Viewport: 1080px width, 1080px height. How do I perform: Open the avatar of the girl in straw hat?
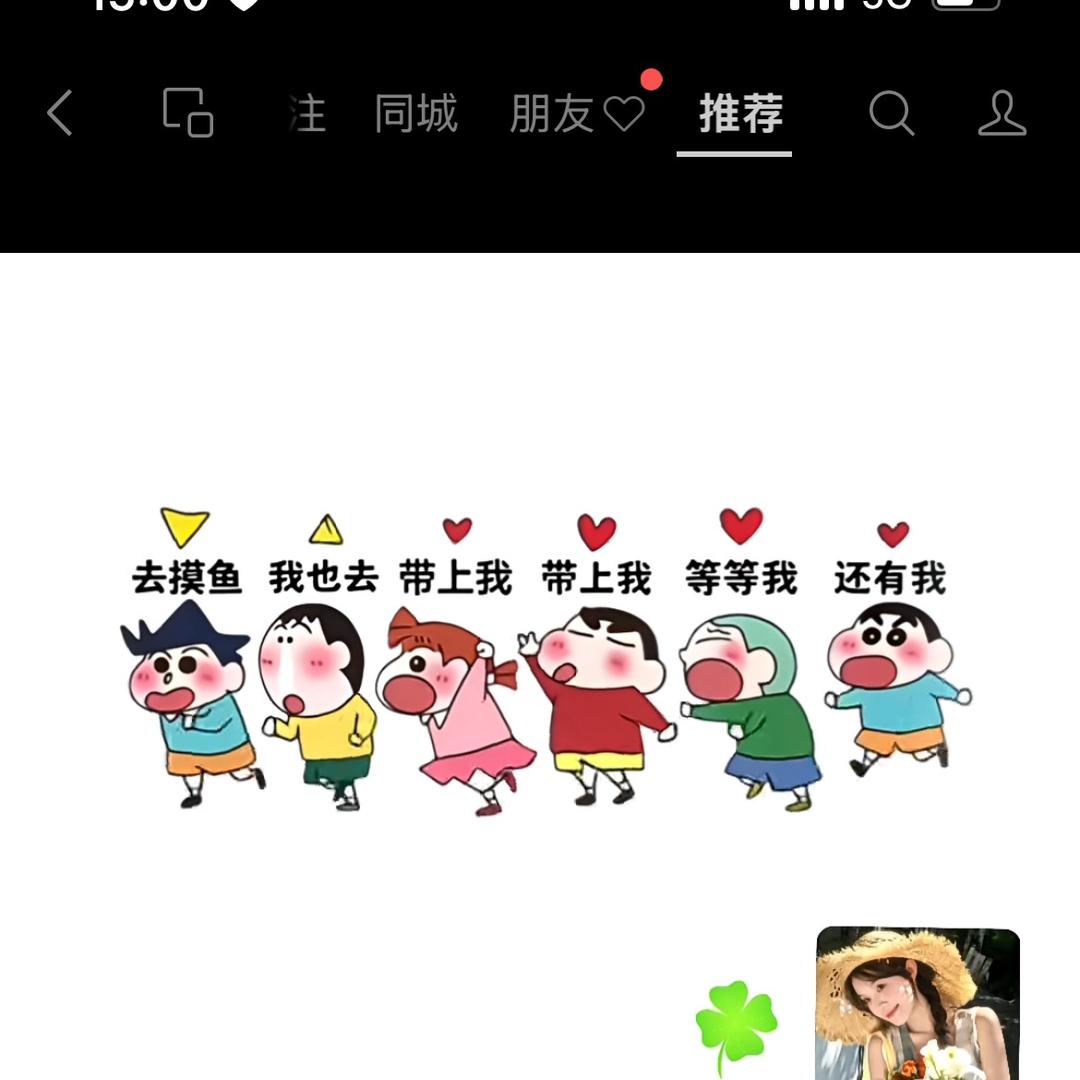tap(917, 1003)
